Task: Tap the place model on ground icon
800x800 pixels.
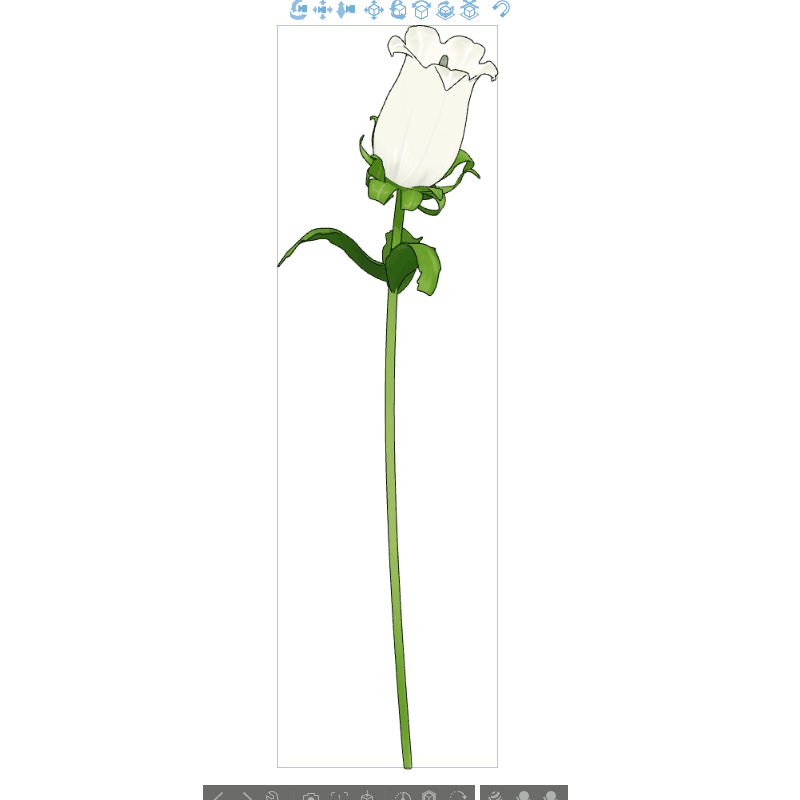Action: coord(367,796)
